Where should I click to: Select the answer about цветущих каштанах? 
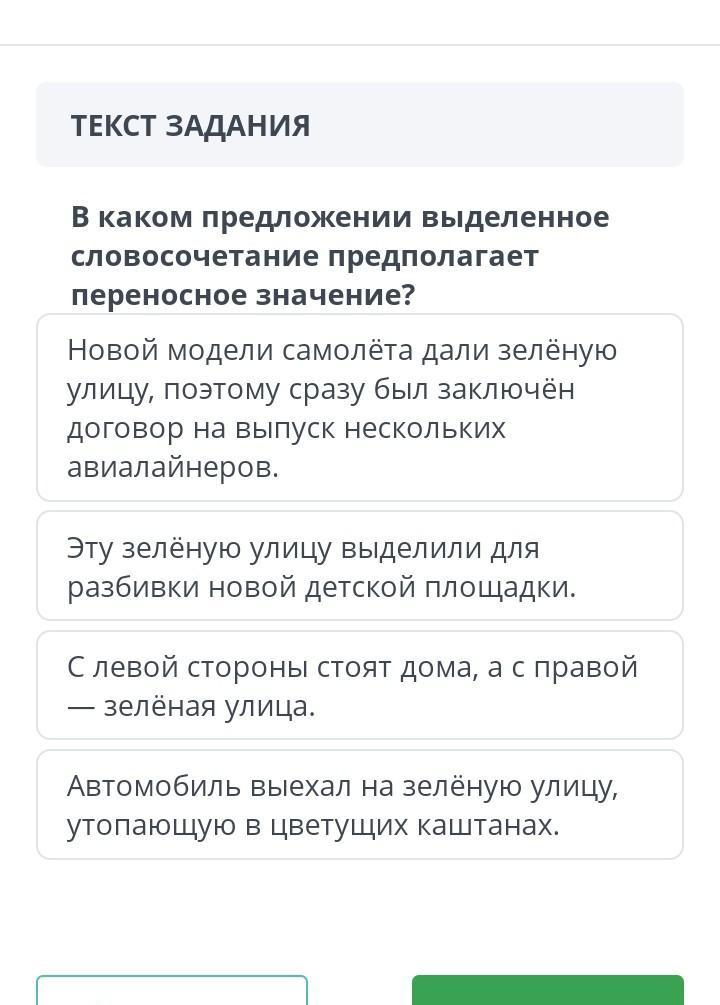360,804
